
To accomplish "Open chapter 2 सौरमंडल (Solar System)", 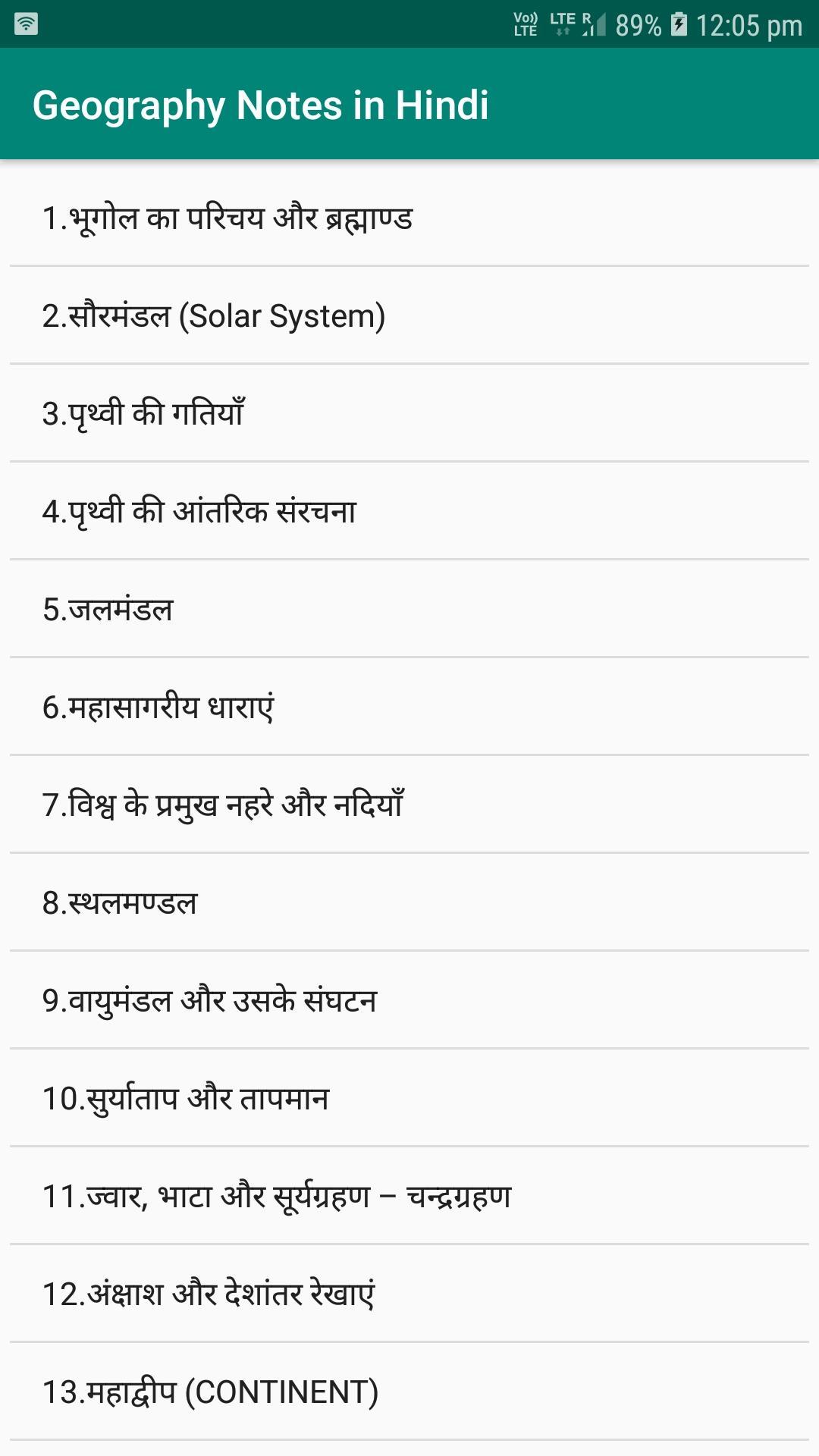I will click(x=214, y=316).
